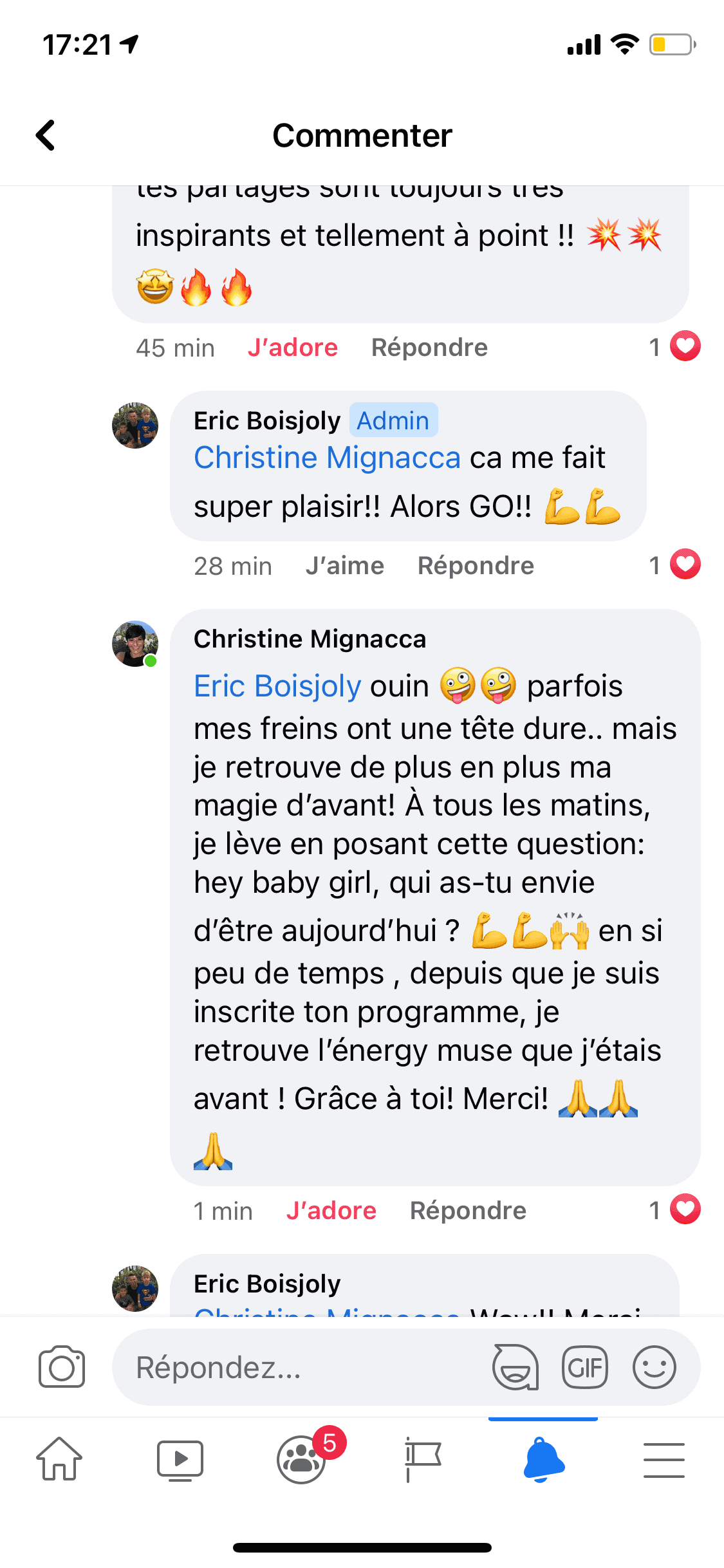This screenshot has height=1568, width=724.
Task: Open the Groups tab with 5 badge
Action: coord(302,1460)
